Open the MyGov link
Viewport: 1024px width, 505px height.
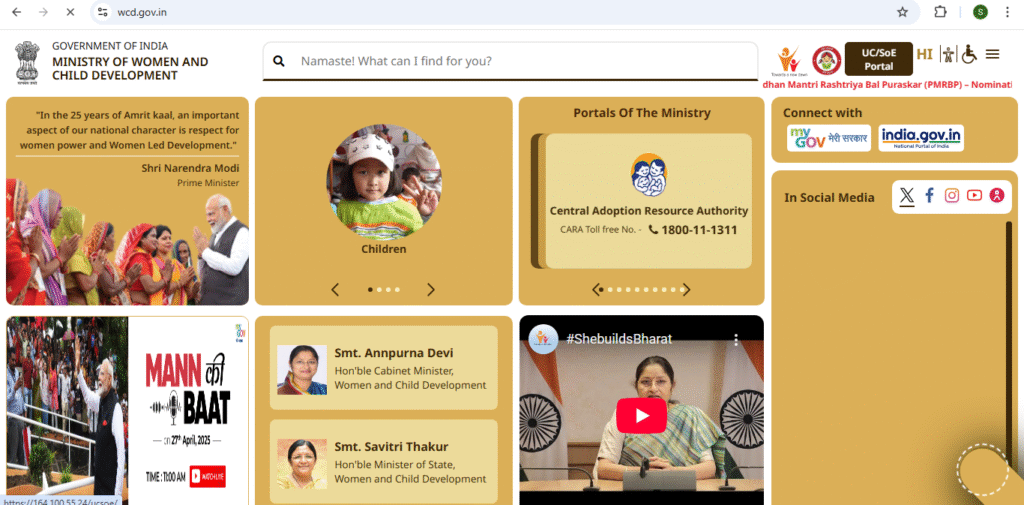[829, 138]
